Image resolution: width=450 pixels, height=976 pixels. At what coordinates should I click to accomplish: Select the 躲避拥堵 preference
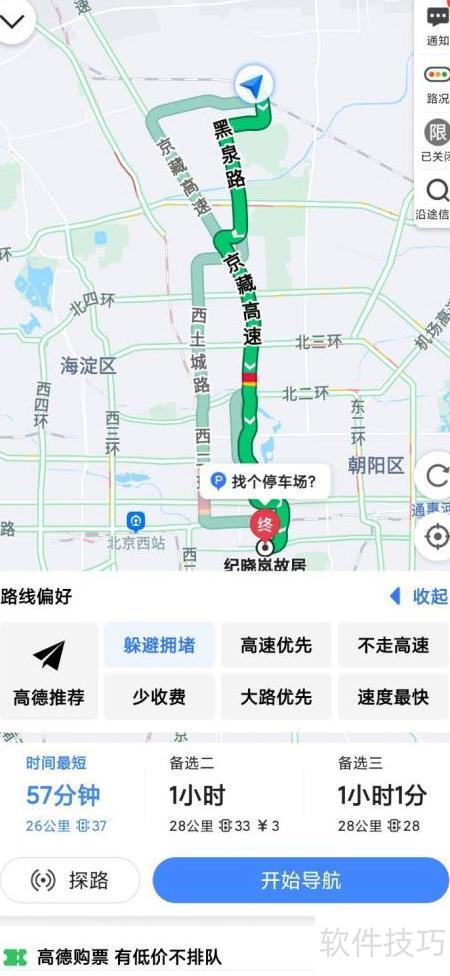(x=159, y=645)
